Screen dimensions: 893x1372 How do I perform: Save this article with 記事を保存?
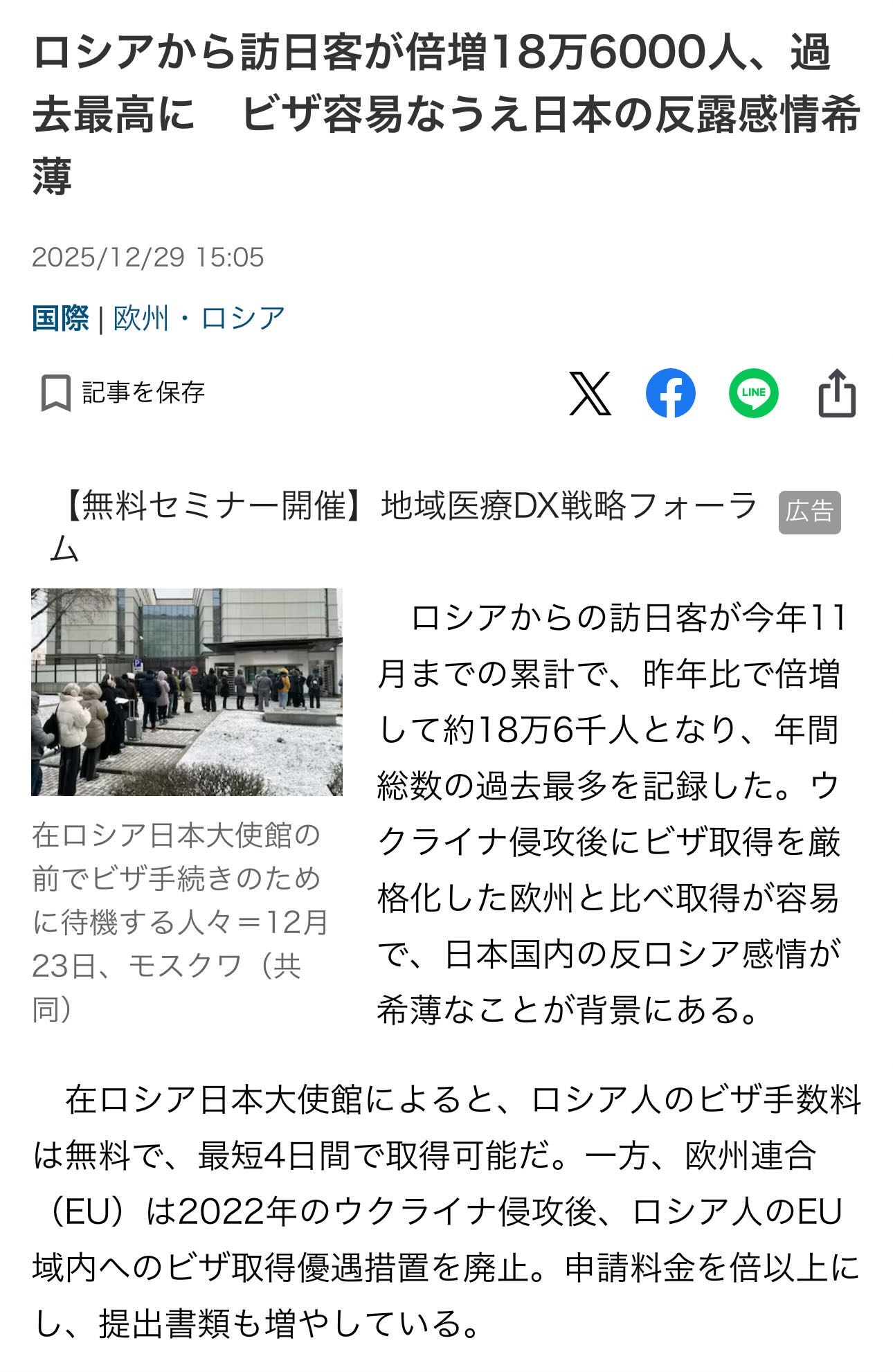(x=123, y=393)
